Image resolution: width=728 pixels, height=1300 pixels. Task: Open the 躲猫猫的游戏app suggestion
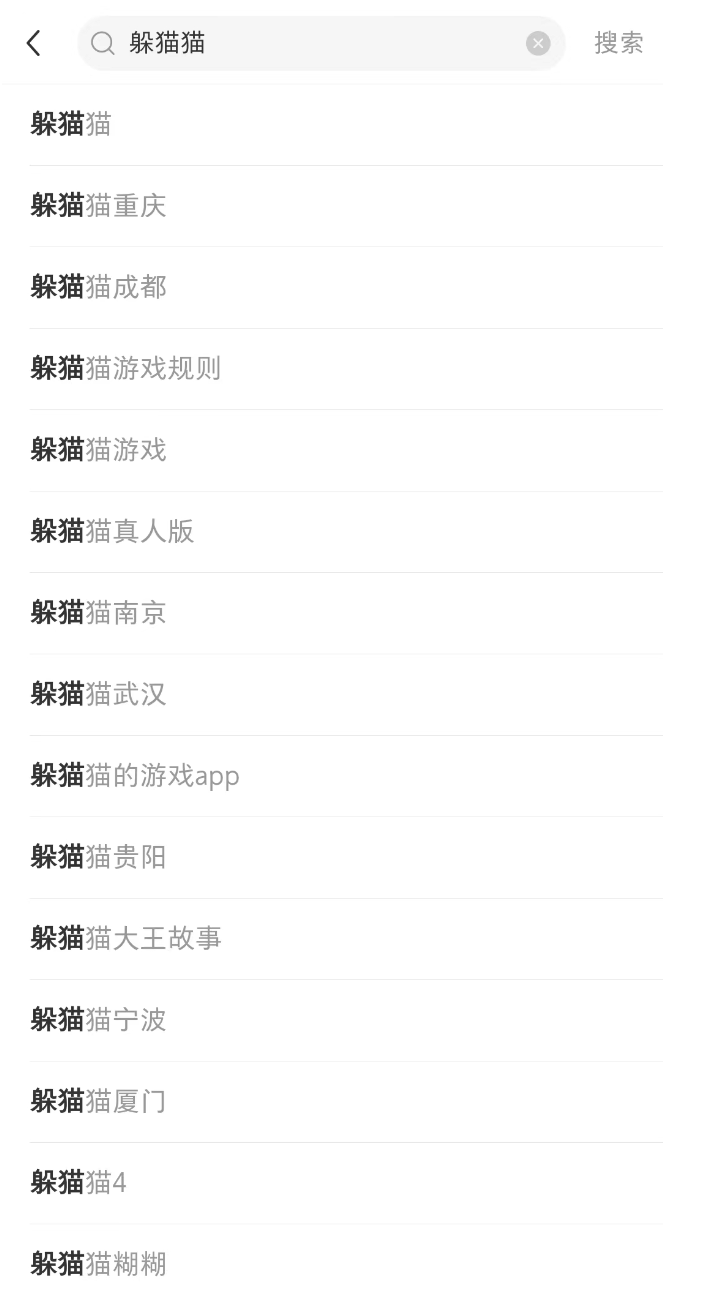click(x=135, y=776)
